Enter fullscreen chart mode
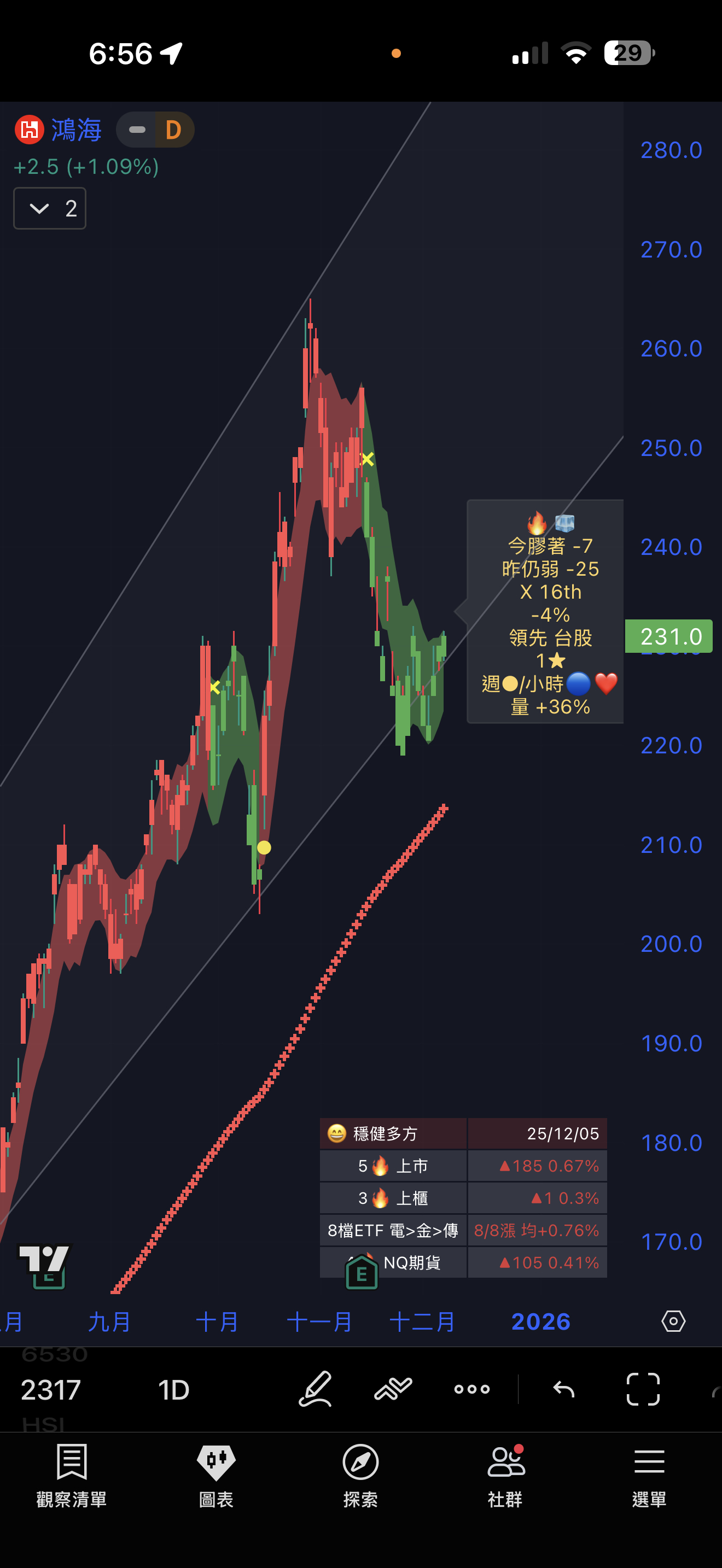 (x=643, y=1389)
